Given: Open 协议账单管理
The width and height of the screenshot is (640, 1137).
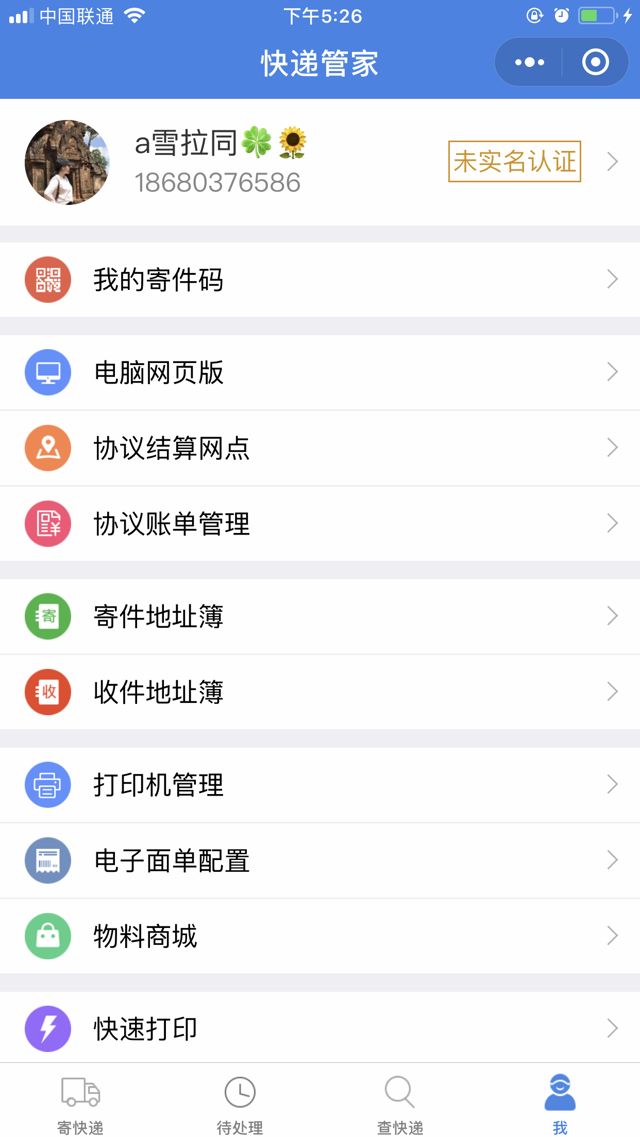Looking at the screenshot, I should (320, 524).
